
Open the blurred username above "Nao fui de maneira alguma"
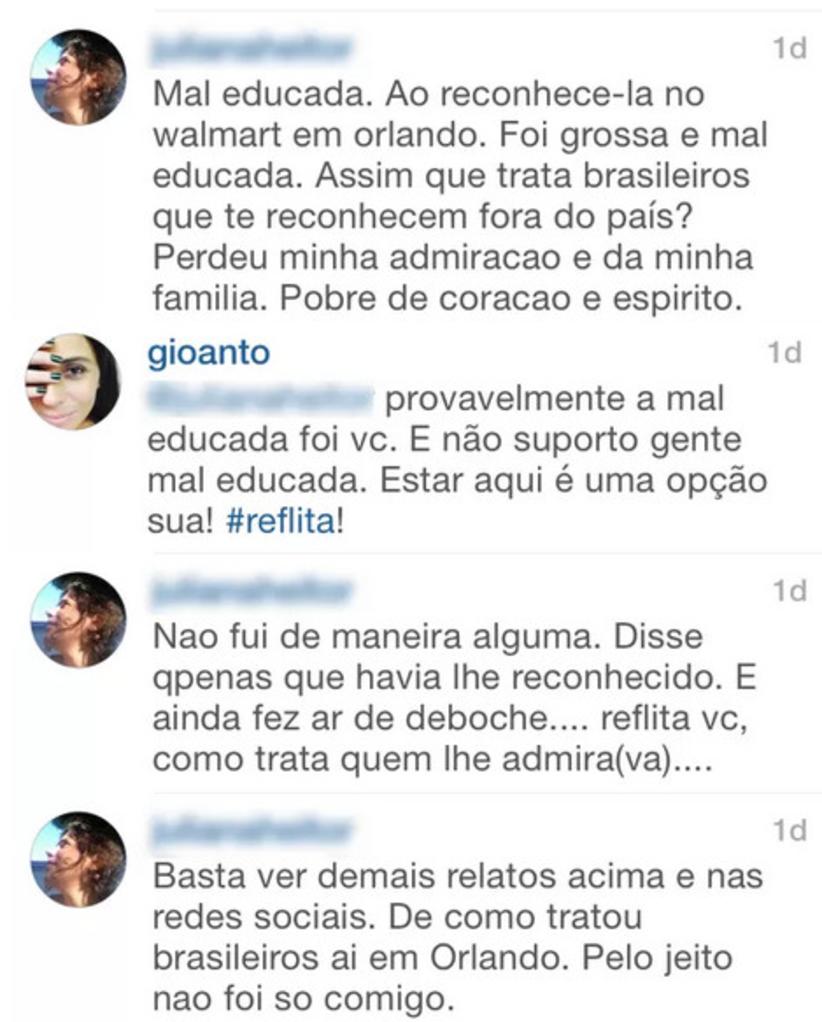point(252,592)
